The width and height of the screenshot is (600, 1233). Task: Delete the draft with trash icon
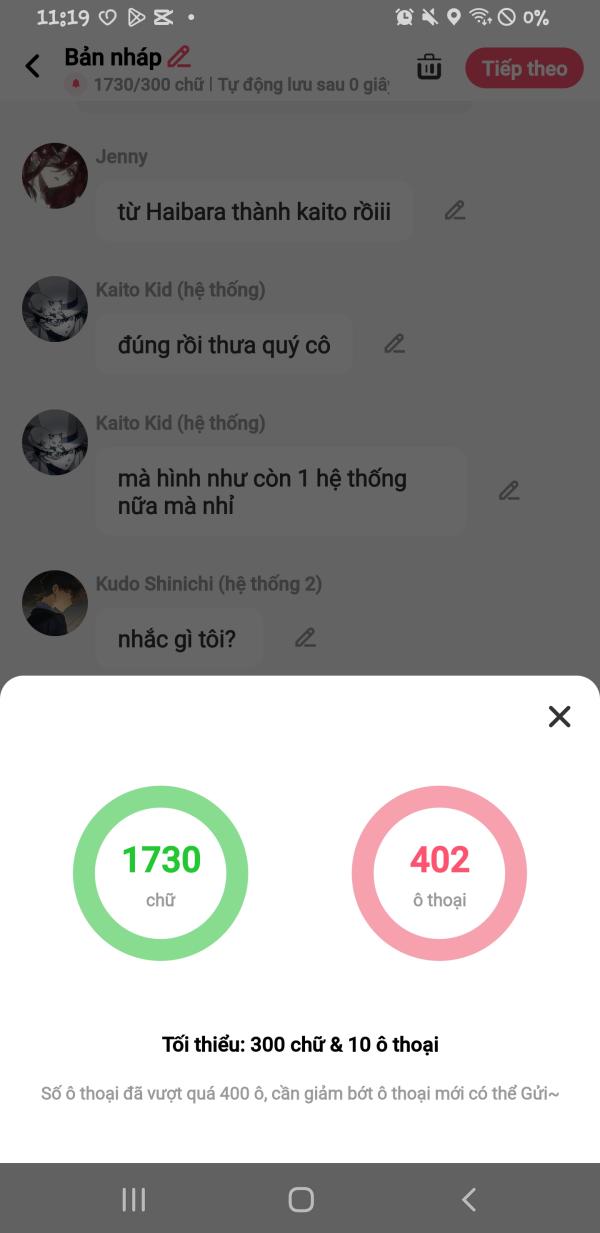(429, 68)
